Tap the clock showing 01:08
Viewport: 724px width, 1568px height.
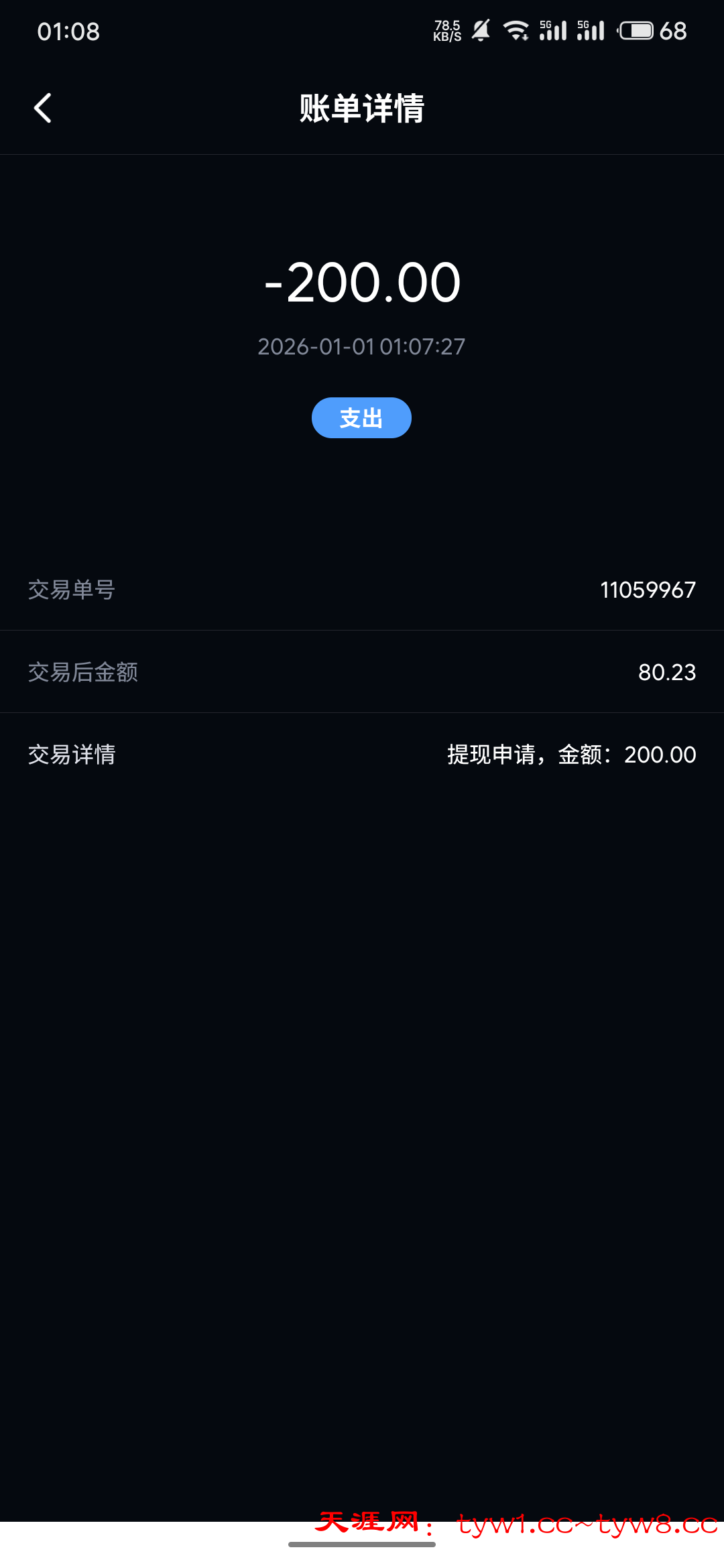[x=68, y=30]
